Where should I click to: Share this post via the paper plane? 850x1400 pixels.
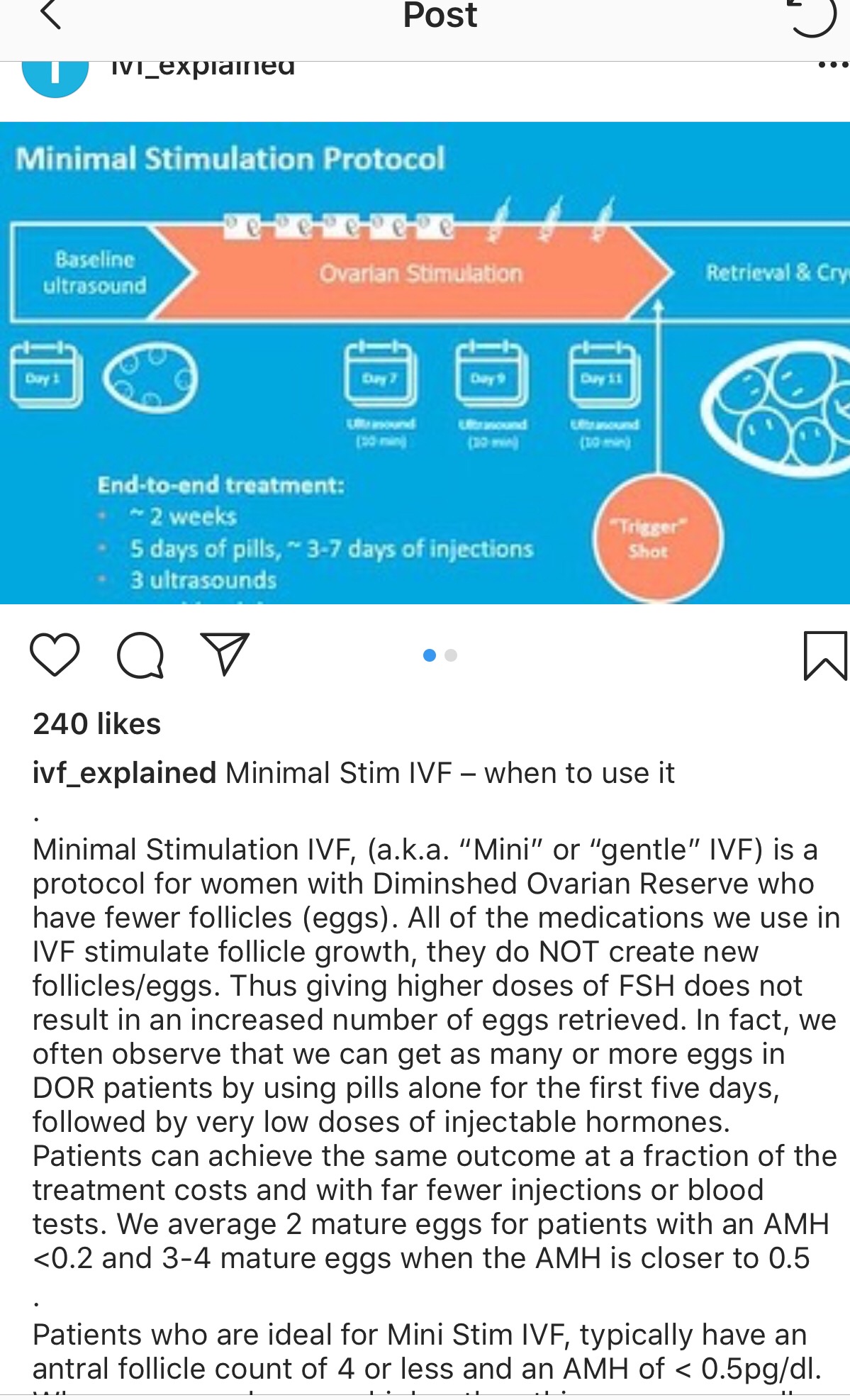[225, 653]
